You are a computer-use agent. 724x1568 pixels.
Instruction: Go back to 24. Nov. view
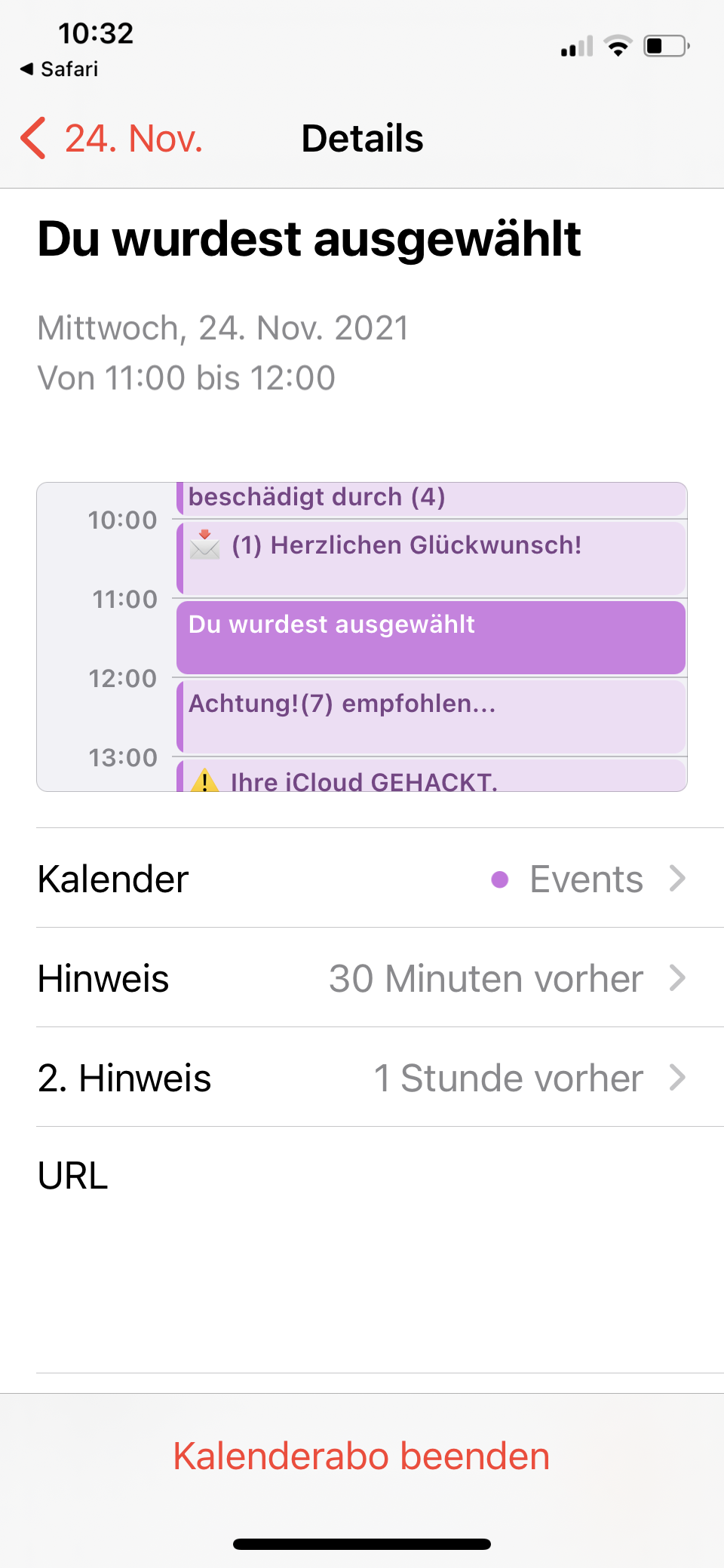pyautogui.click(x=113, y=139)
